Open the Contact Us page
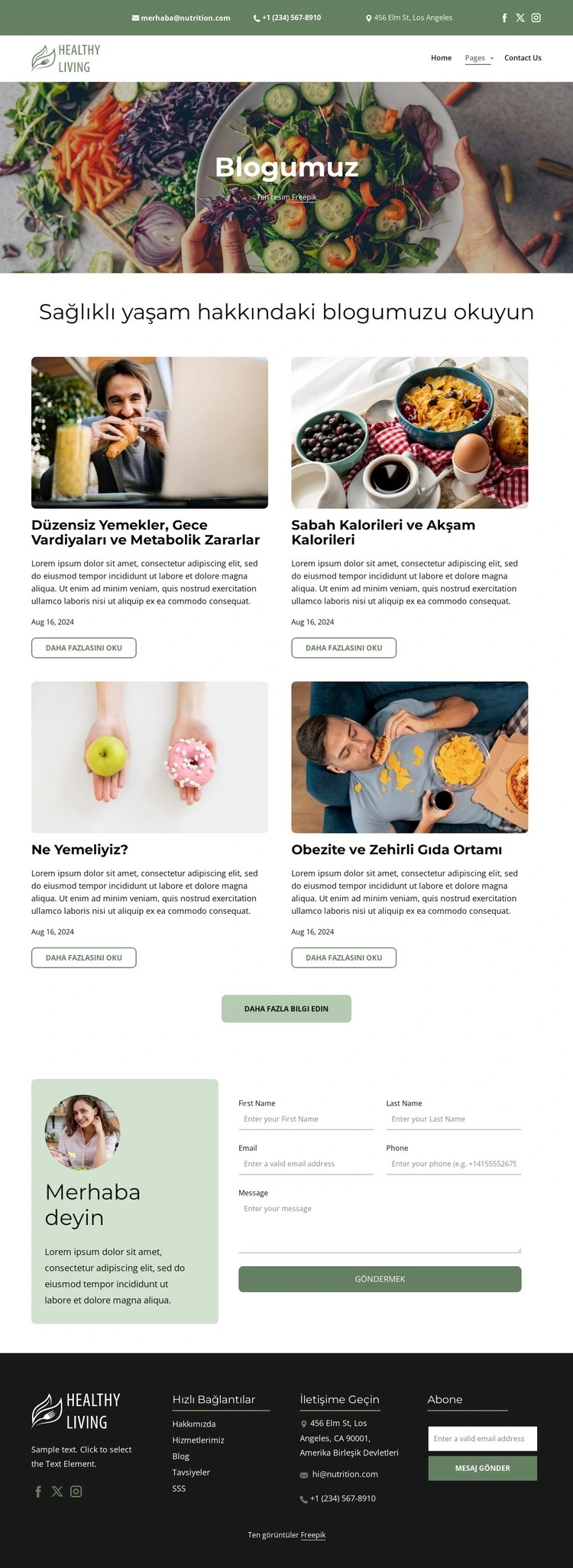Screen dimensions: 573x1568 point(523,58)
